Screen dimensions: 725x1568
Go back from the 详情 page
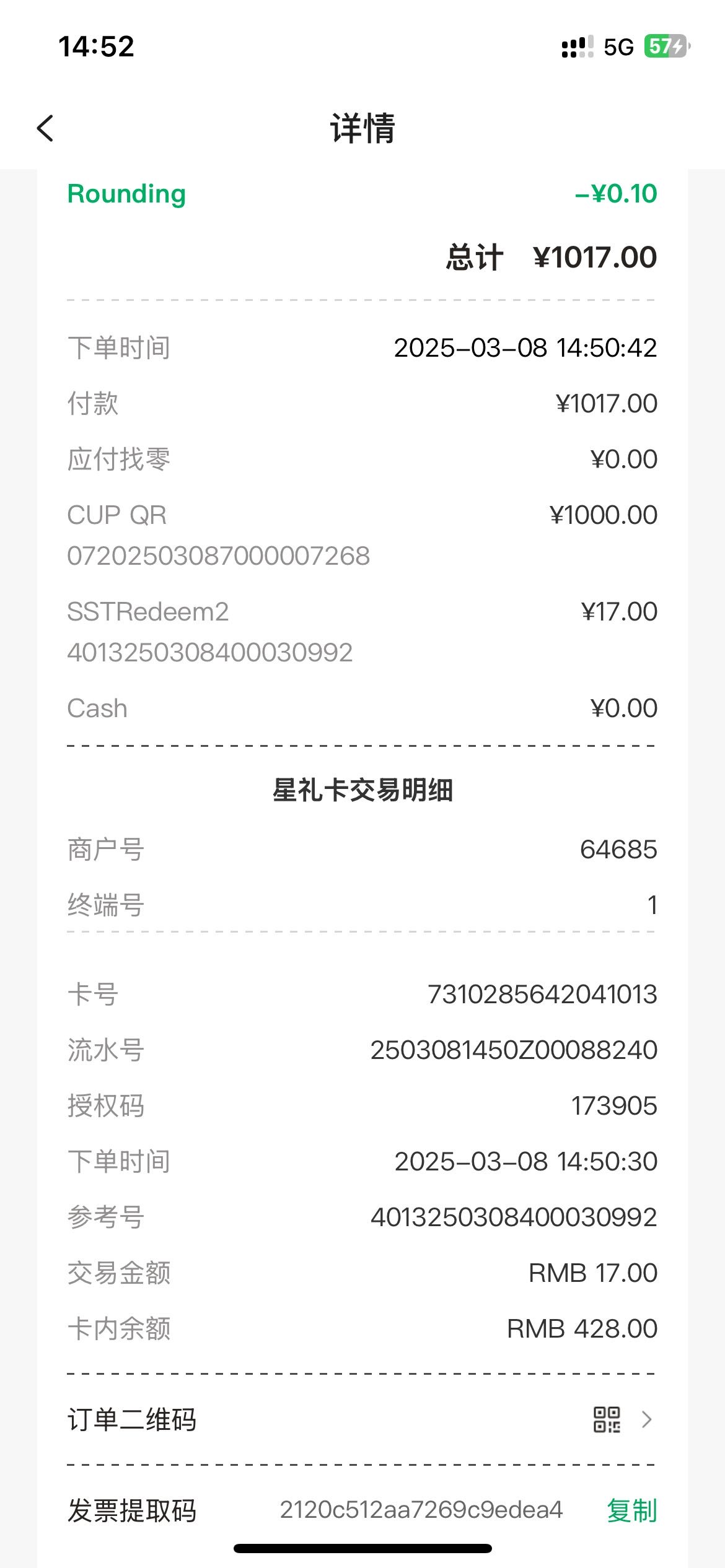pos(45,128)
